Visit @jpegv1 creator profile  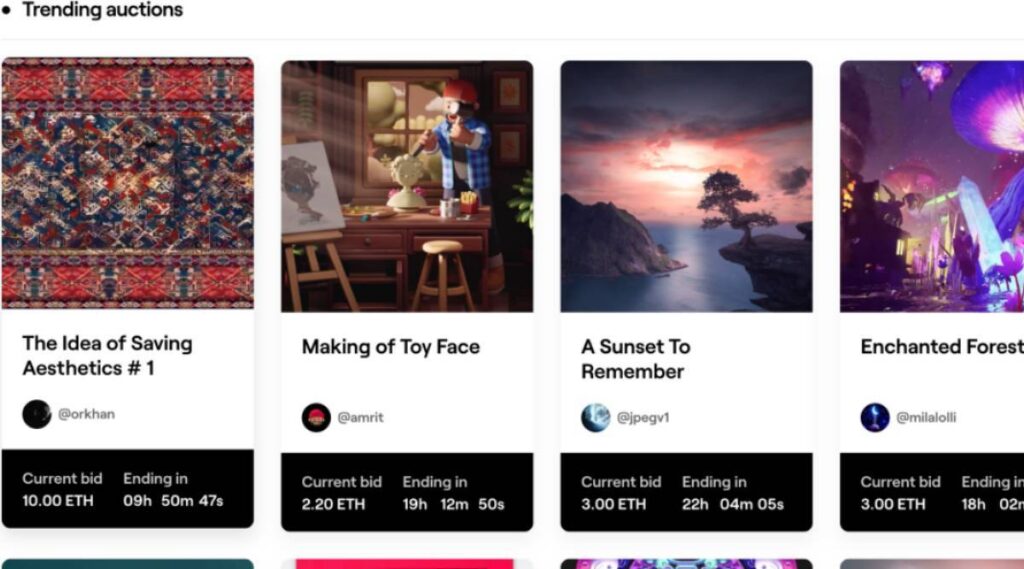(x=642, y=418)
